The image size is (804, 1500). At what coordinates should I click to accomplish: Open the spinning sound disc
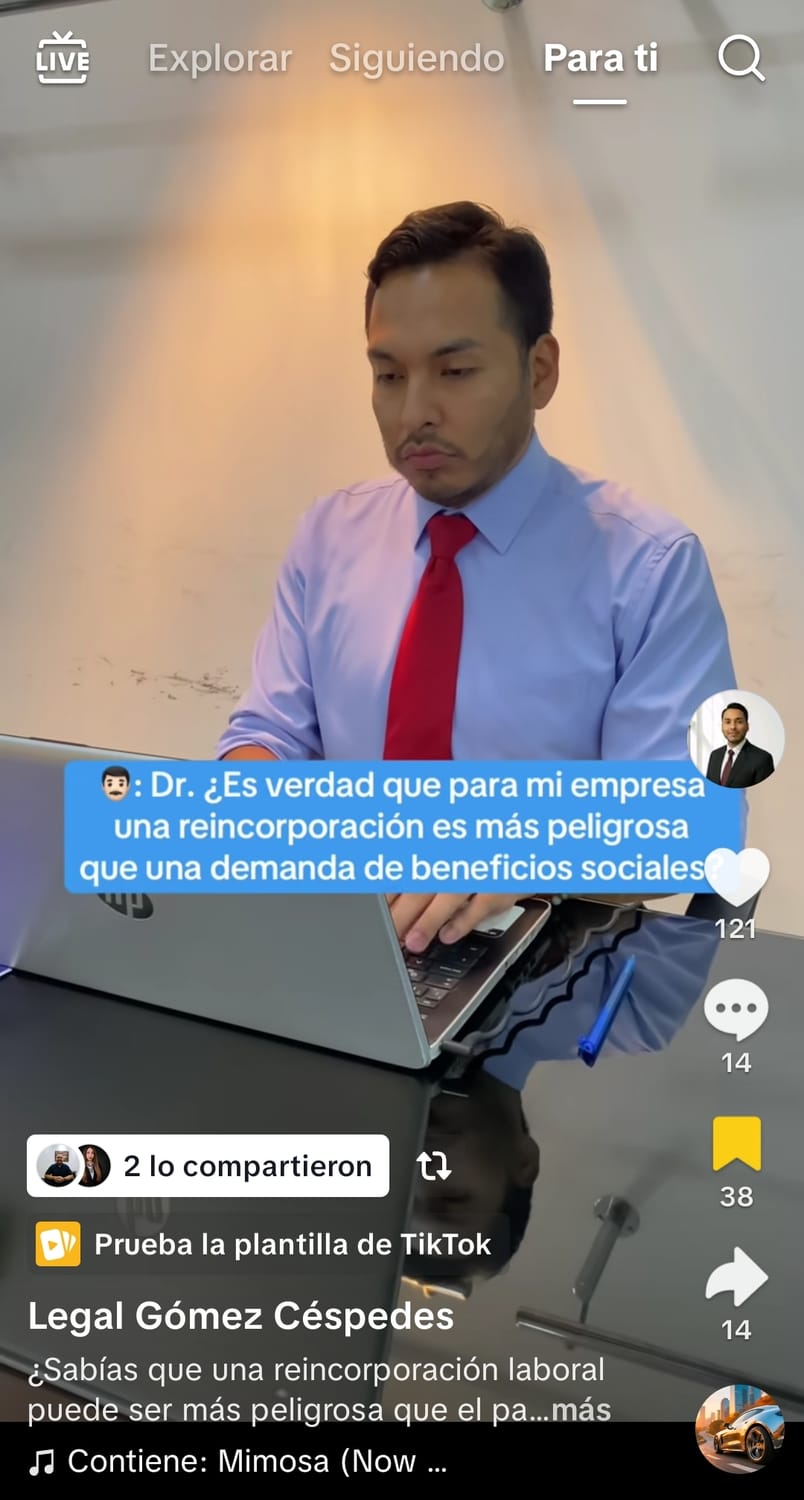[x=740, y=1429]
